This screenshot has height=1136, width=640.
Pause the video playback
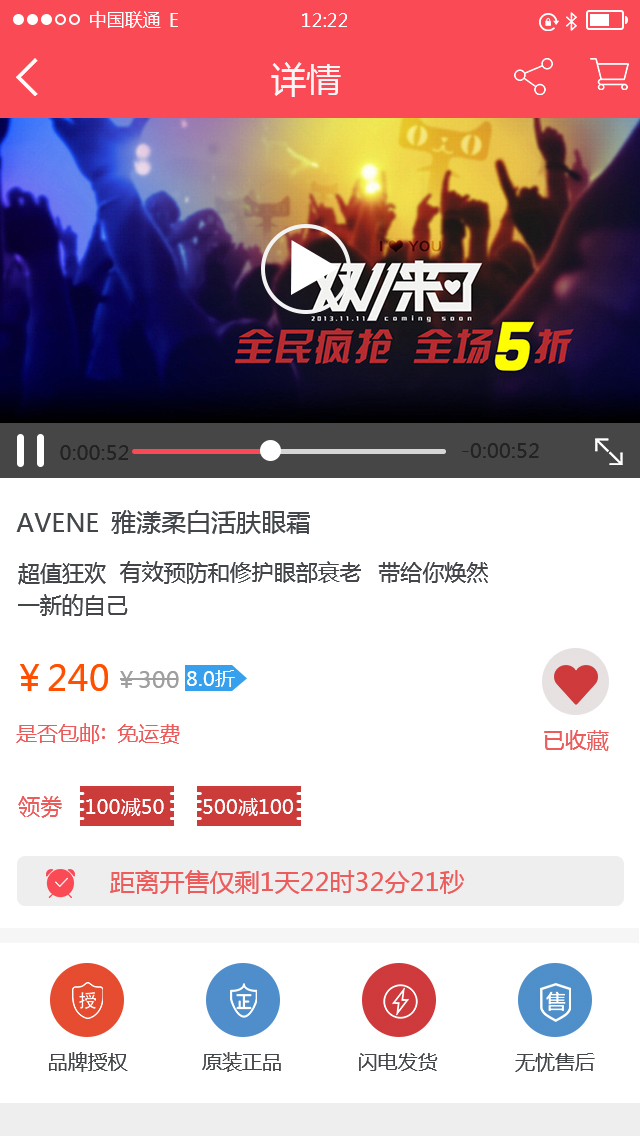[30, 451]
